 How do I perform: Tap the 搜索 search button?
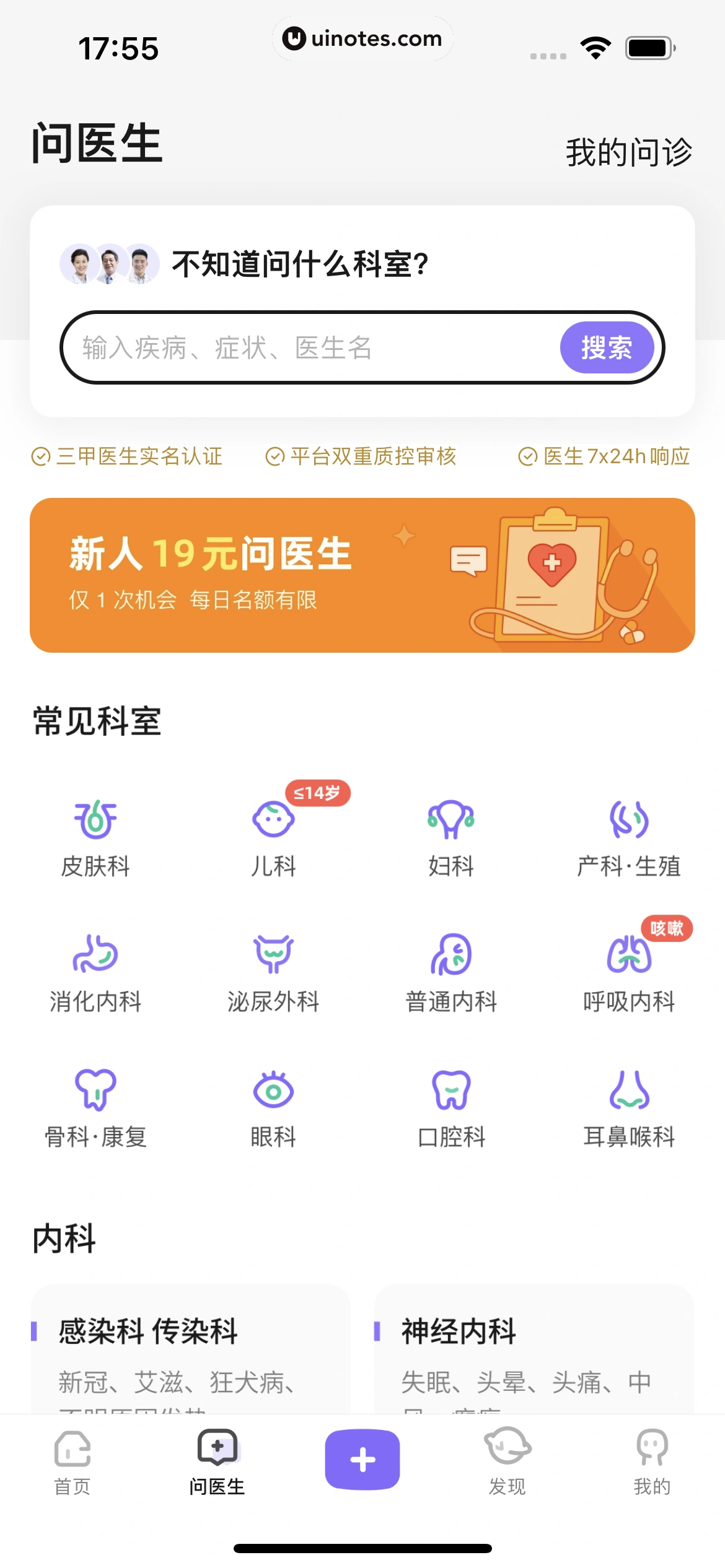click(x=607, y=347)
